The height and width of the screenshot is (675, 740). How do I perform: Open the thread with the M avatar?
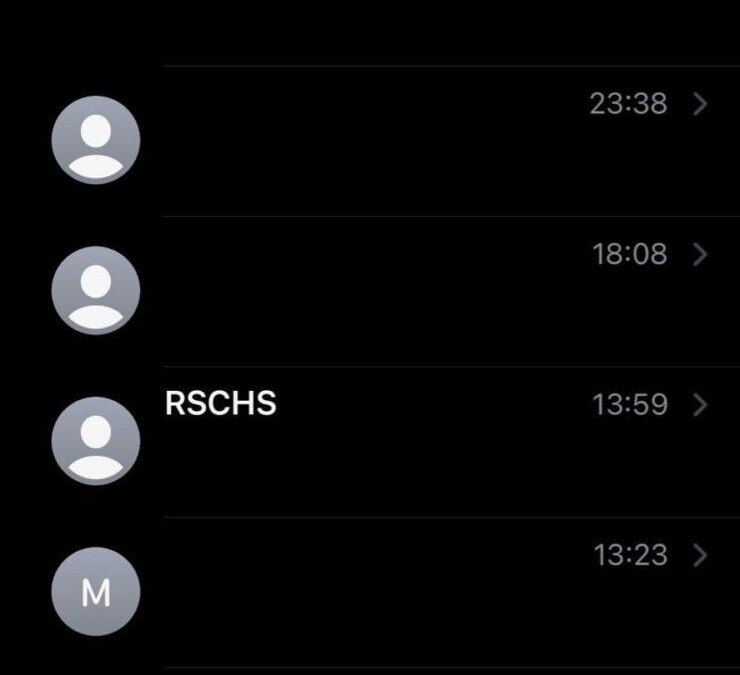pyautogui.click(x=400, y=590)
